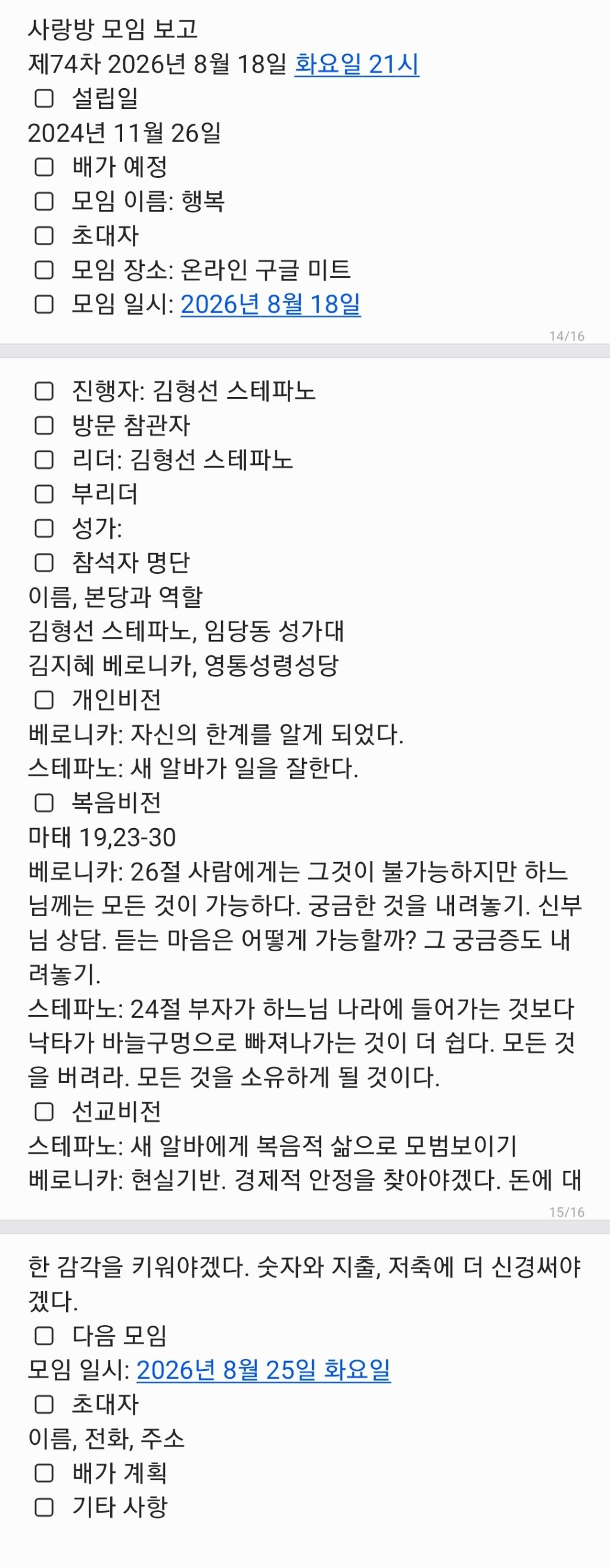
Task: Check the 배가 계획 checkbox
Action: click(x=44, y=1473)
